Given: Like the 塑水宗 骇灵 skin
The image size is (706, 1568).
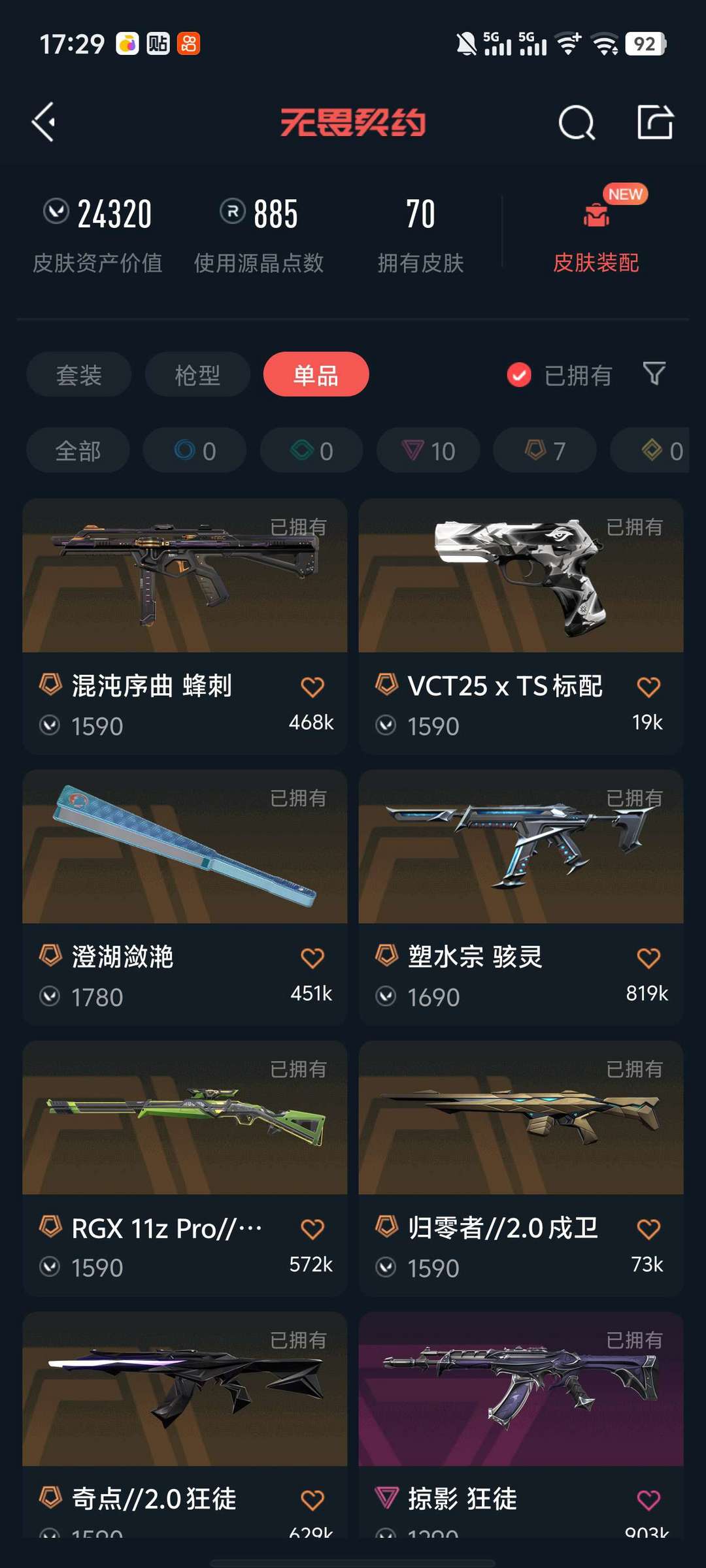Looking at the screenshot, I should pos(648,958).
